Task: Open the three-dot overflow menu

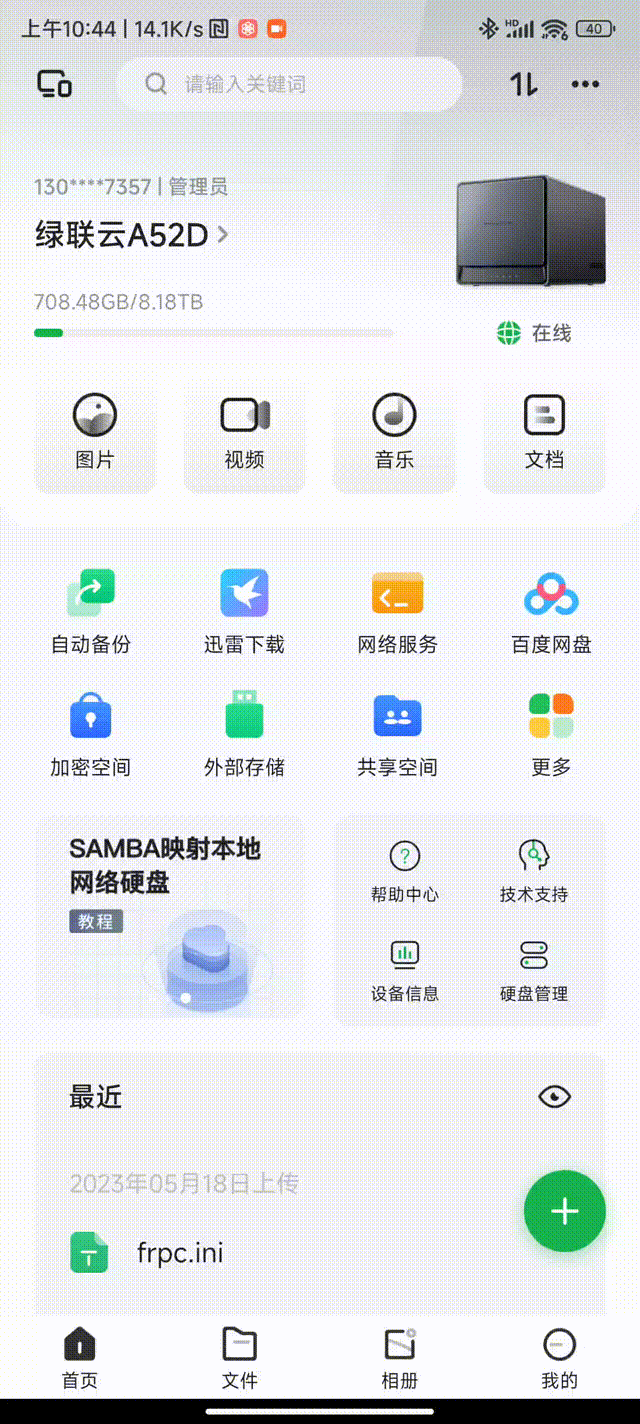Action: pyautogui.click(x=585, y=84)
